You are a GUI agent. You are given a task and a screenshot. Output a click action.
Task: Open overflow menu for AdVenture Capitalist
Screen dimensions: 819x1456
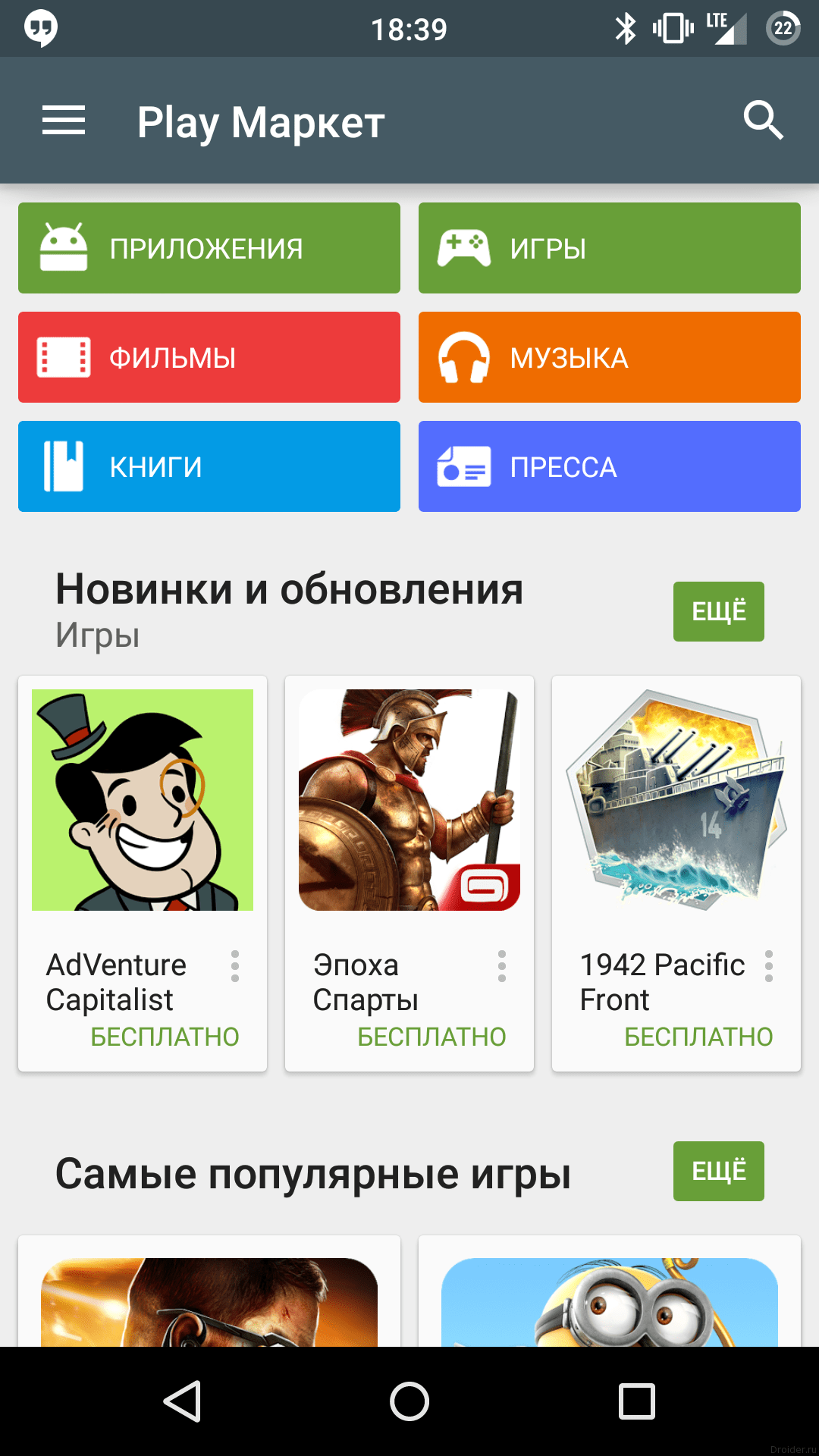235,966
